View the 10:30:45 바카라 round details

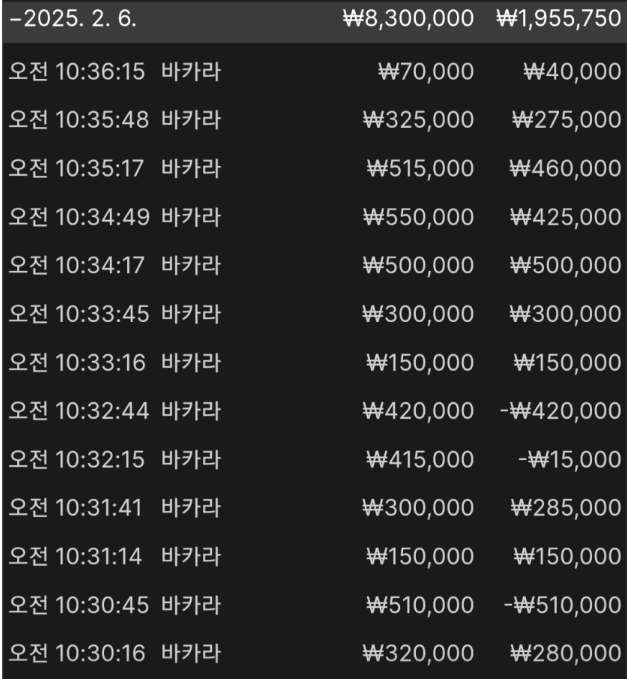tap(313, 605)
